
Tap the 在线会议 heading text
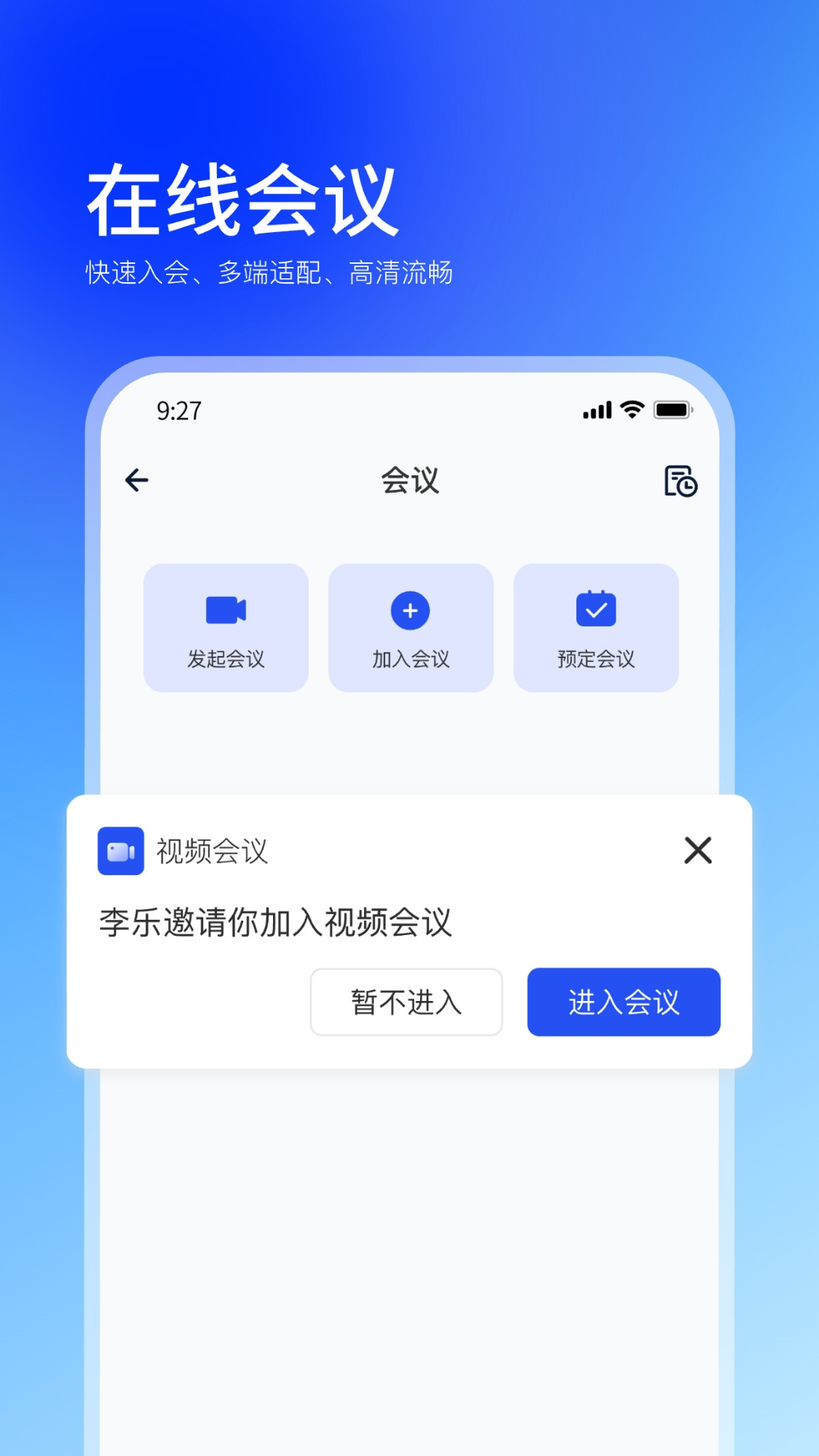pos(243,196)
